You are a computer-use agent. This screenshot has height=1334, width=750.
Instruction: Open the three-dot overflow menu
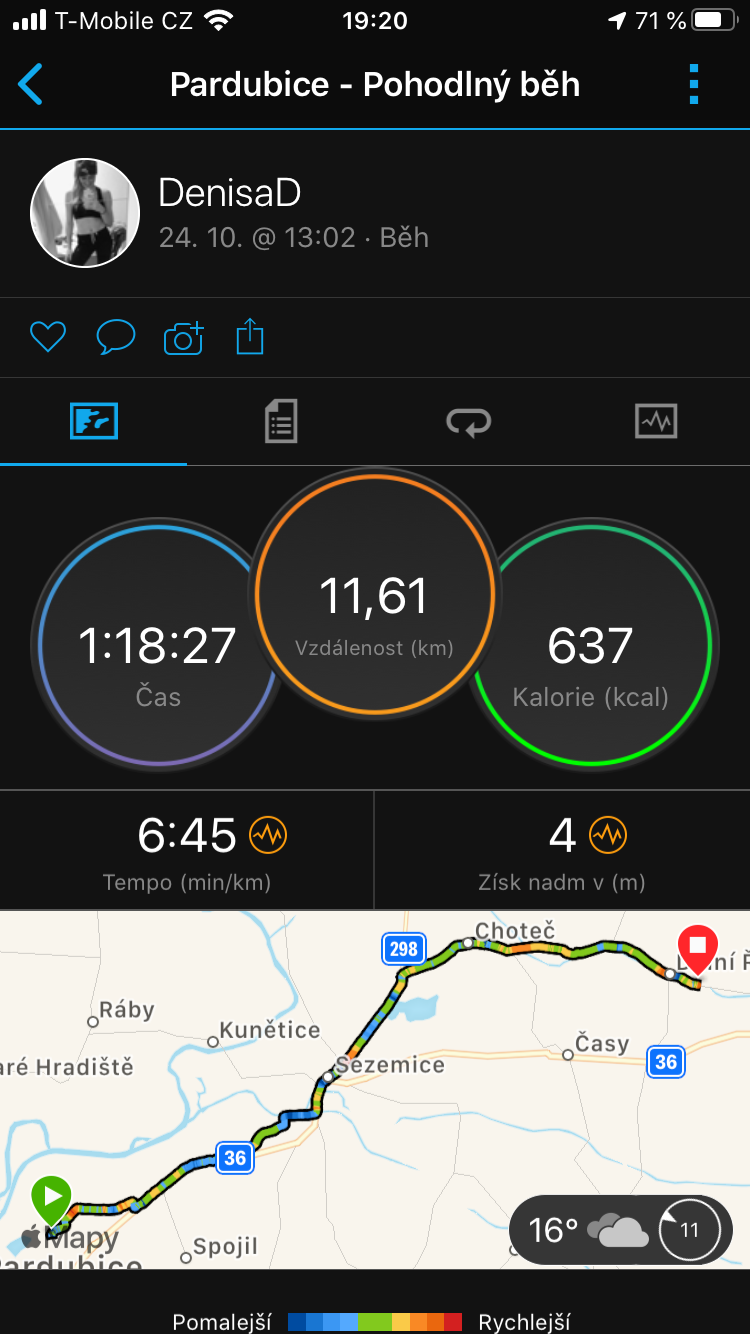point(694,84)
